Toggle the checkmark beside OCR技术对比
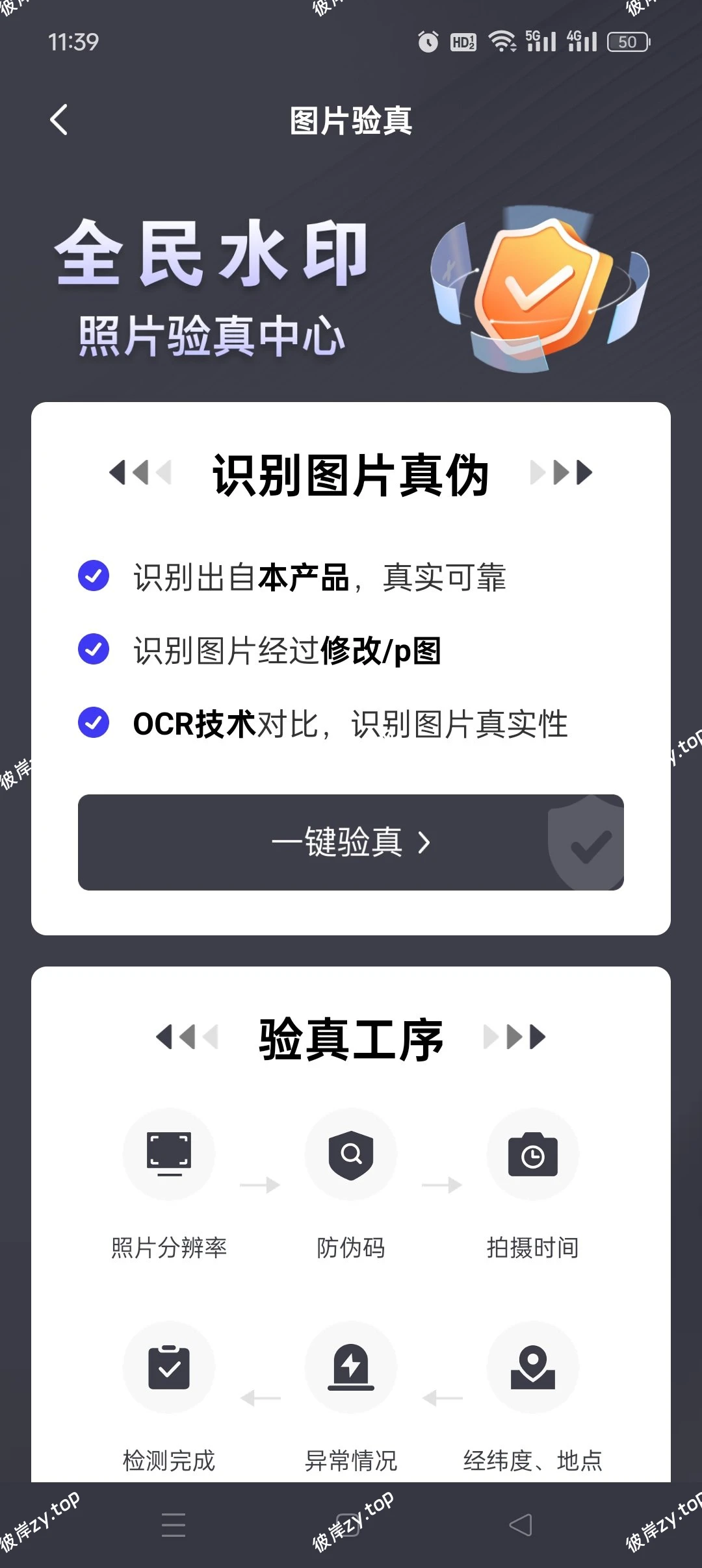 point(93,722)
